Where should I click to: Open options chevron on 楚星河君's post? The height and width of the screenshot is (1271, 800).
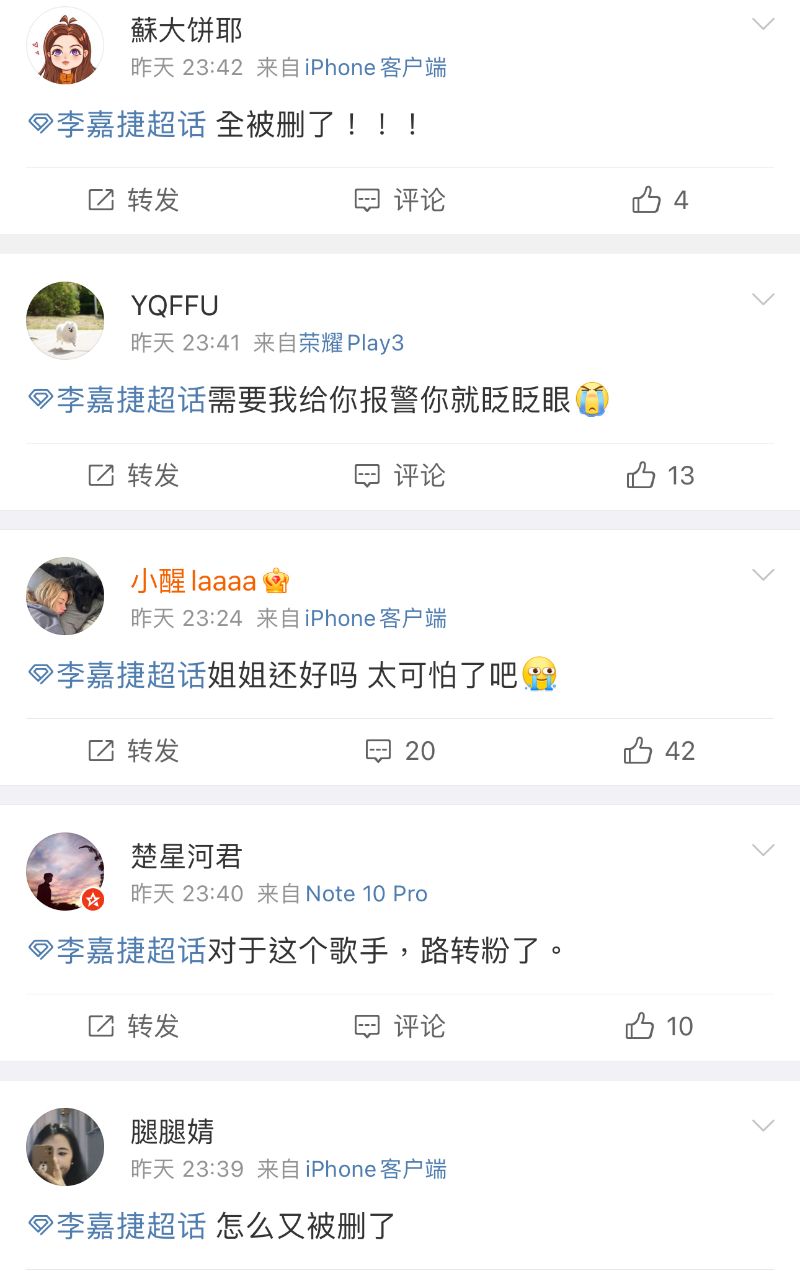pyautogui.click(x=763, y=850)
